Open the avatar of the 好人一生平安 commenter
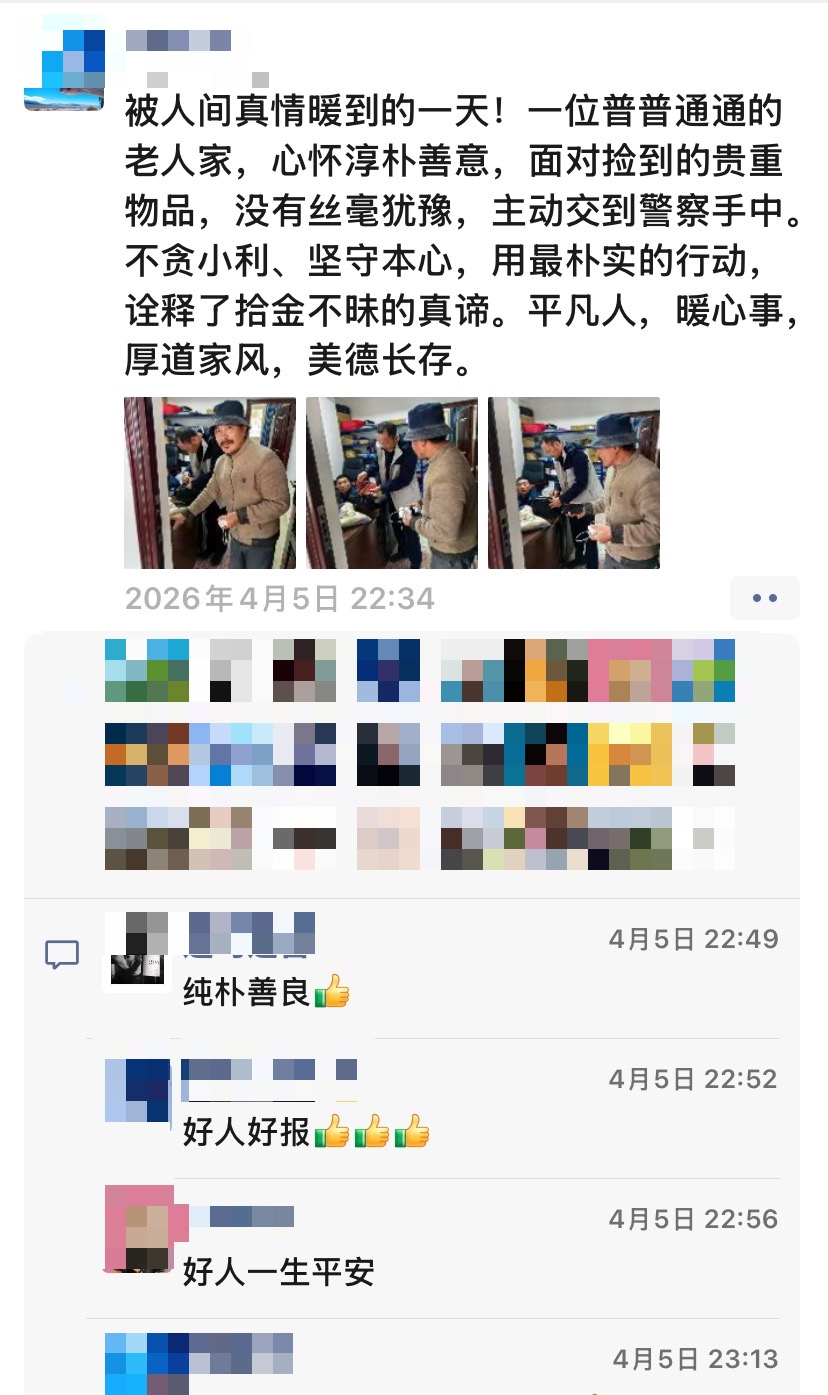Screen dimensions: 828x1395 point(140,1229)
